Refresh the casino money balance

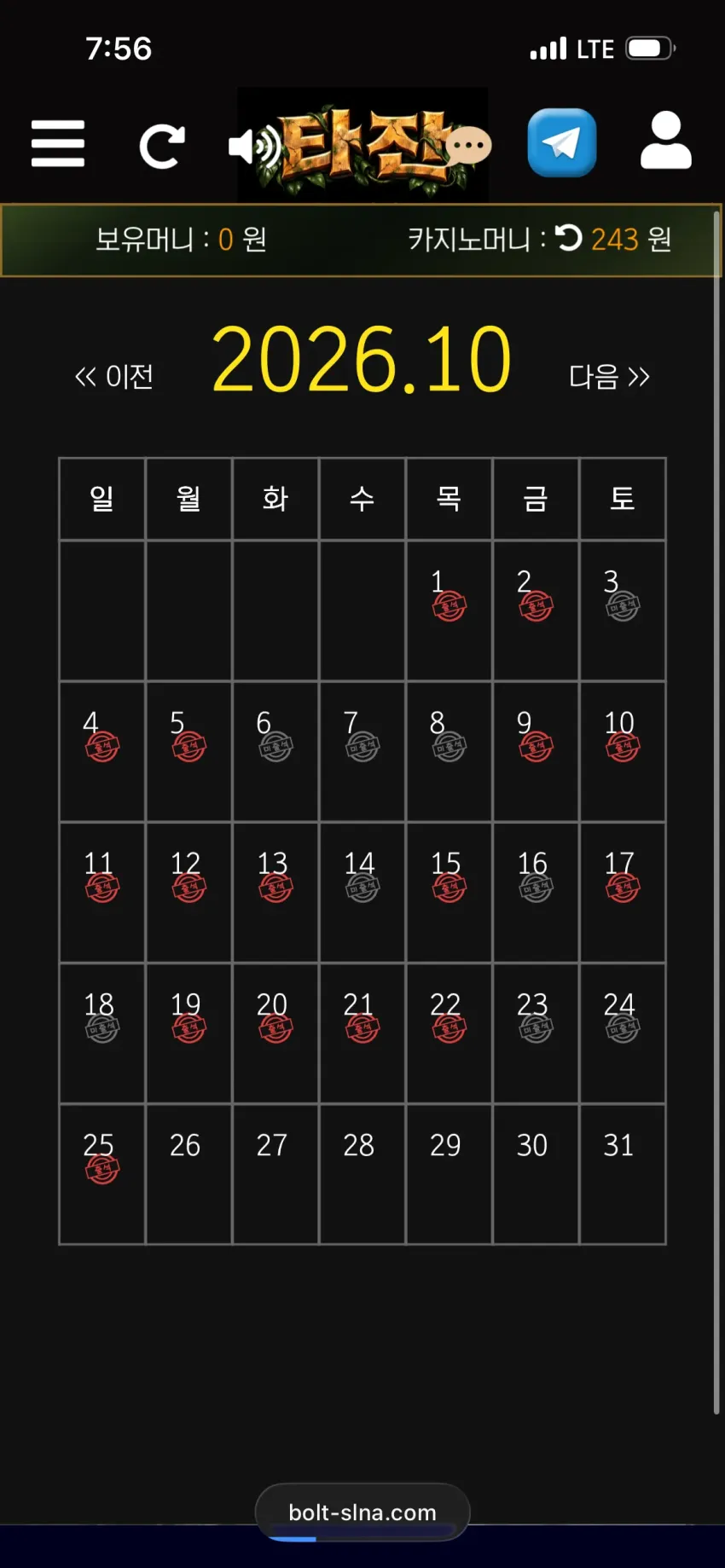pyautogui.click(x=568, y=237)
